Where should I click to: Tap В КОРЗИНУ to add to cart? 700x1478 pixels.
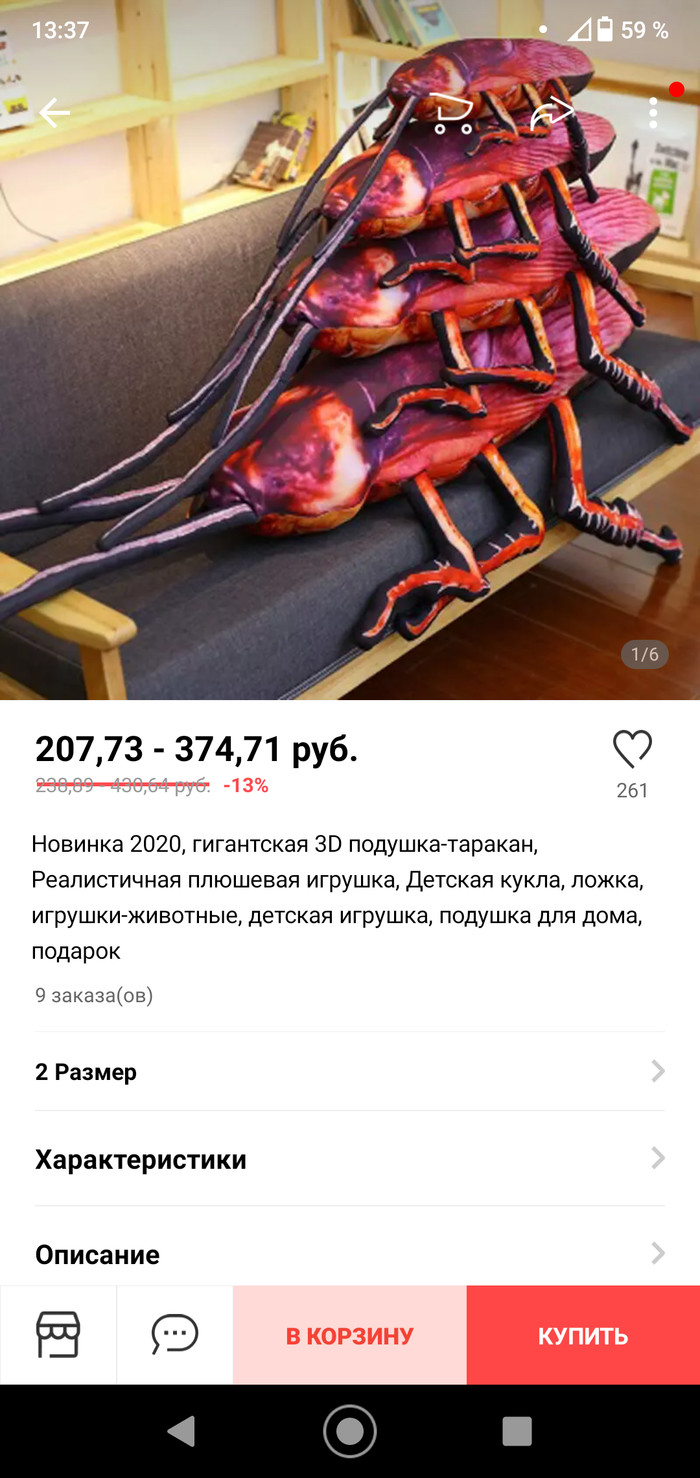click(350, 1336)
